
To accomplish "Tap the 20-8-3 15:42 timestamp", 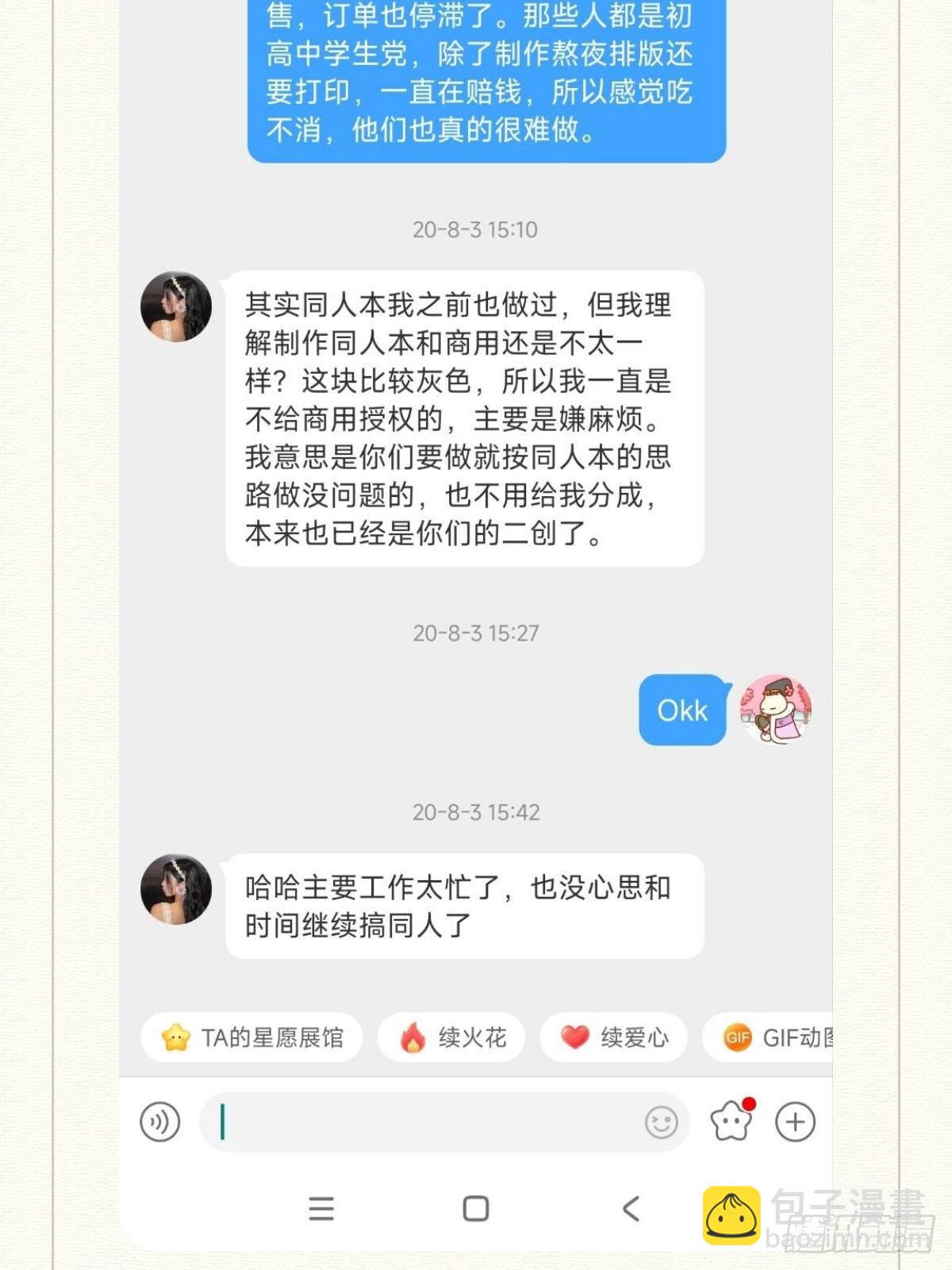I will (x=476, y=812).
